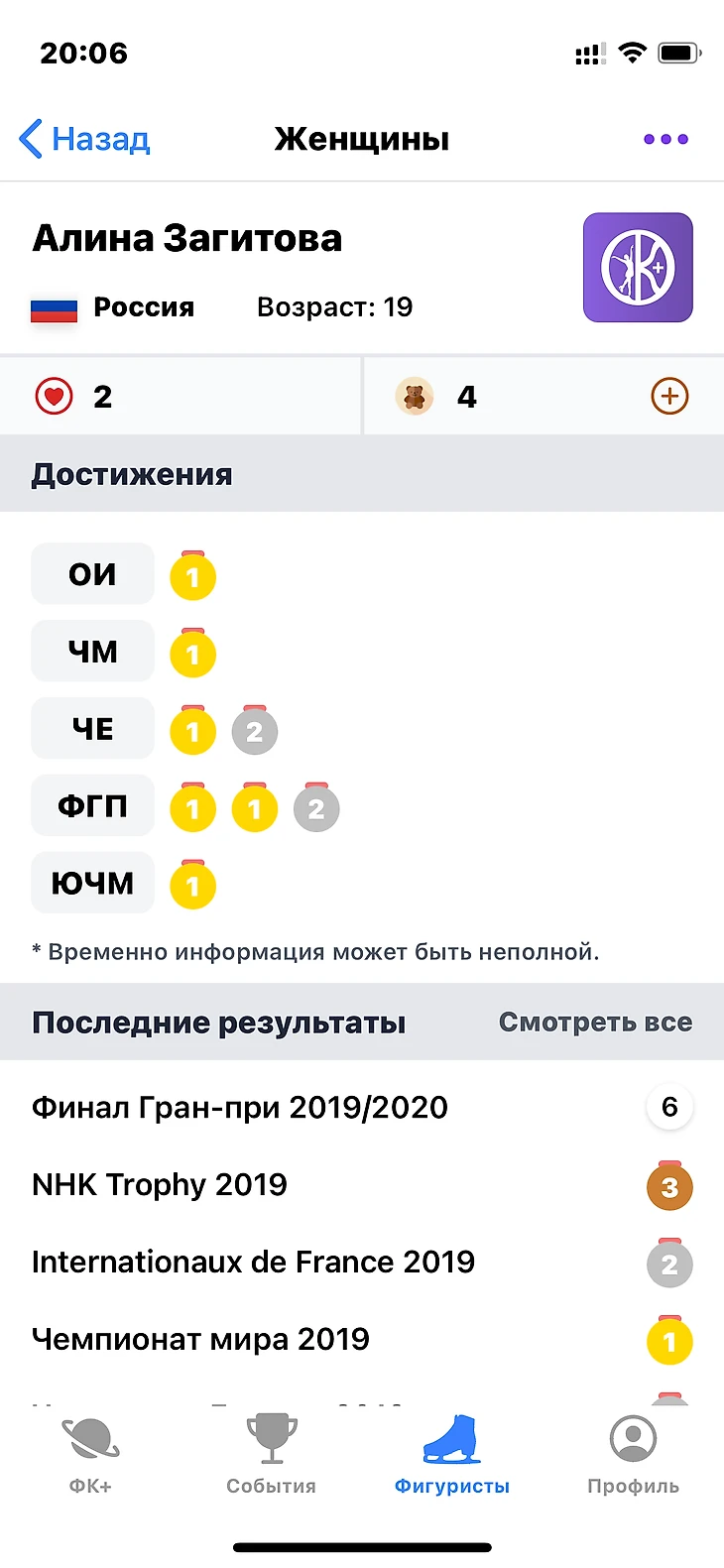This screenshot has width=724, height=1568.
Task: Switch to the События tab
Action: coord(271,1454)
